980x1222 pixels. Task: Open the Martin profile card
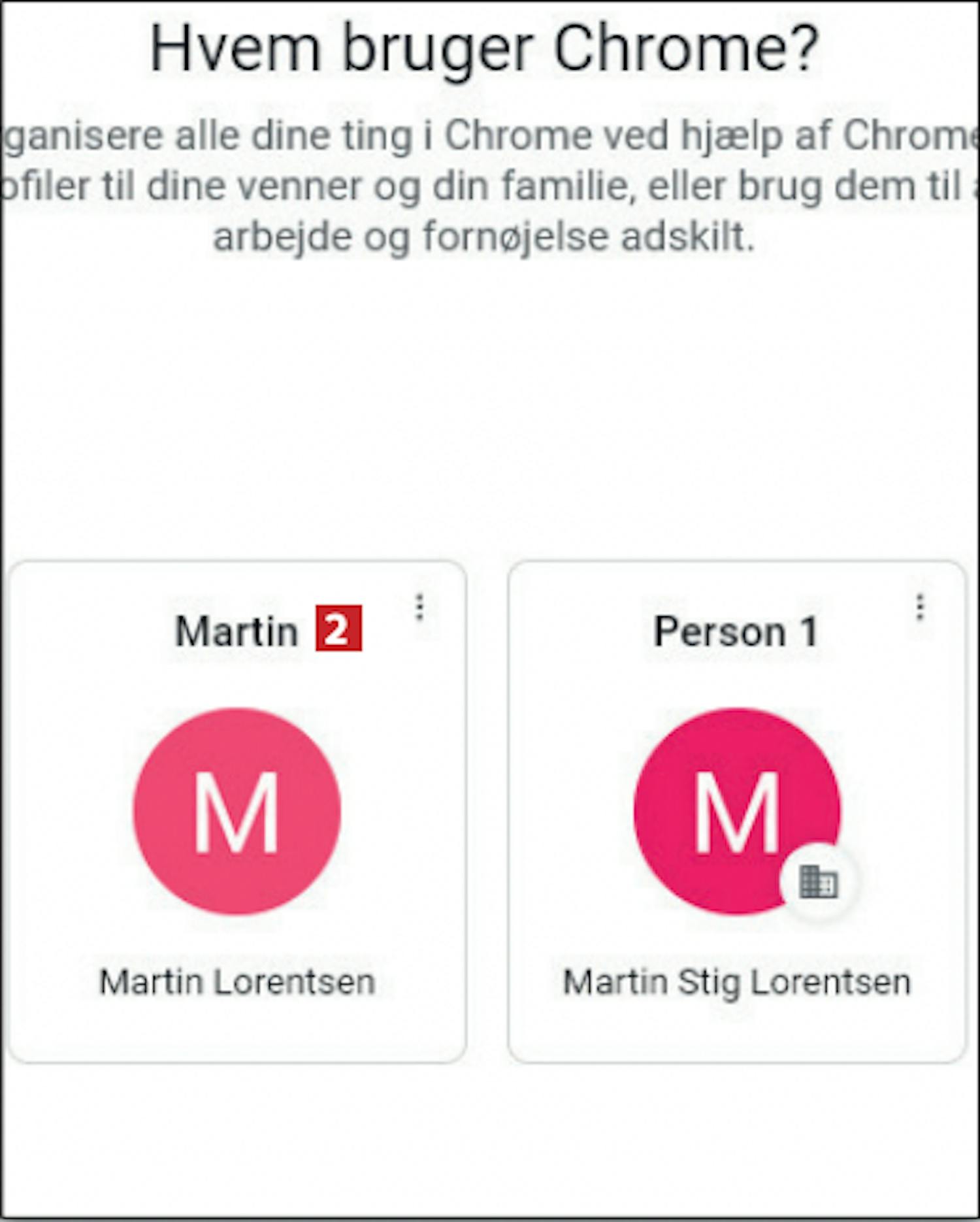(237, 812)
